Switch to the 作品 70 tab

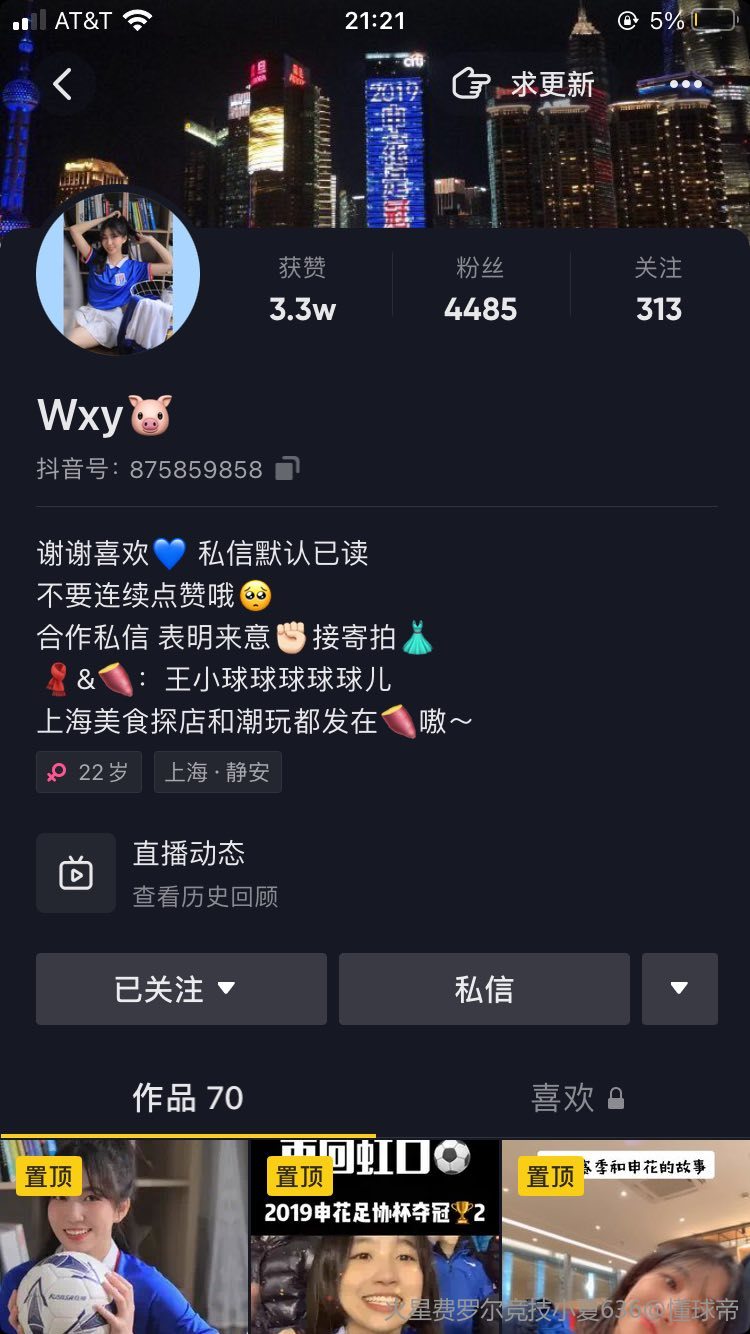click(188, 1098)
